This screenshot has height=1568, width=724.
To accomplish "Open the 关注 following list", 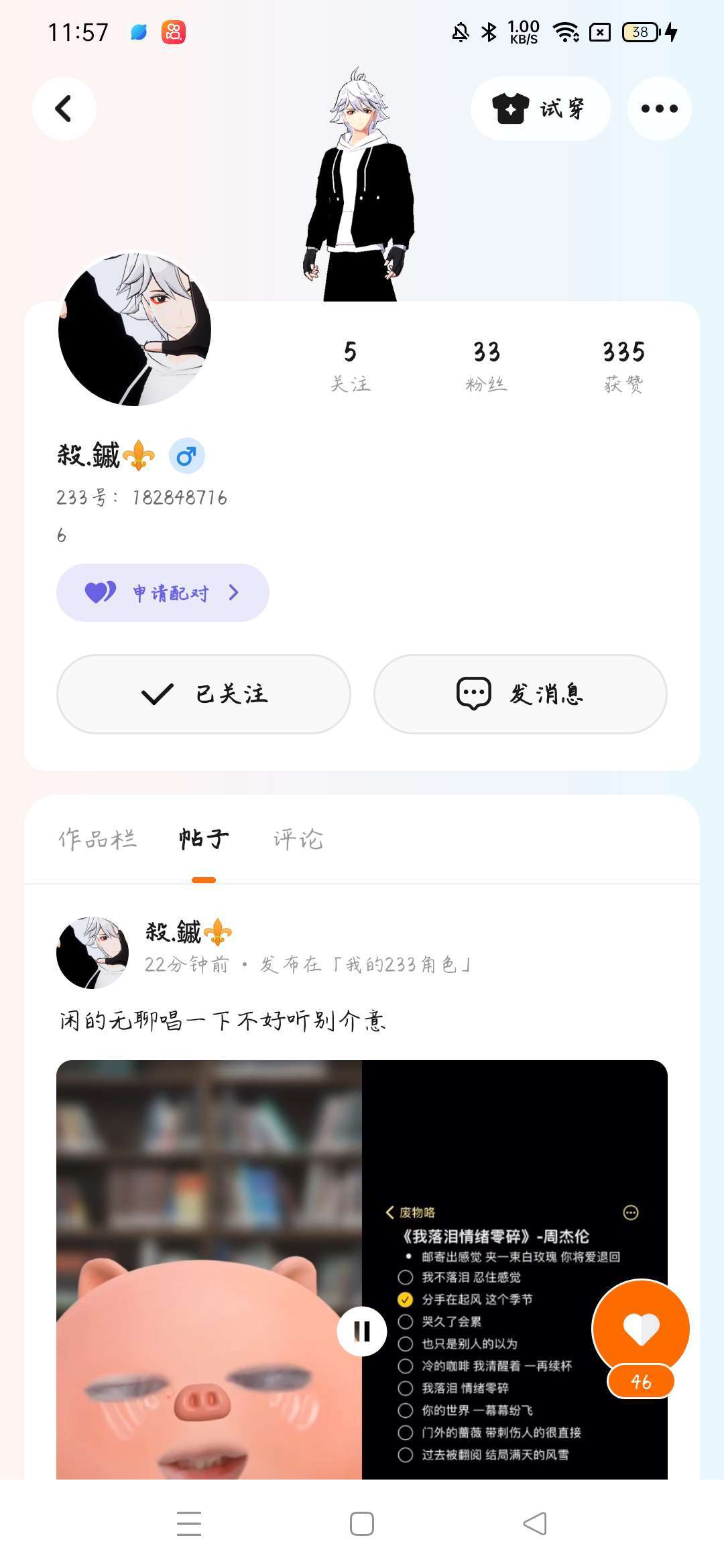I will pos(350,366).
